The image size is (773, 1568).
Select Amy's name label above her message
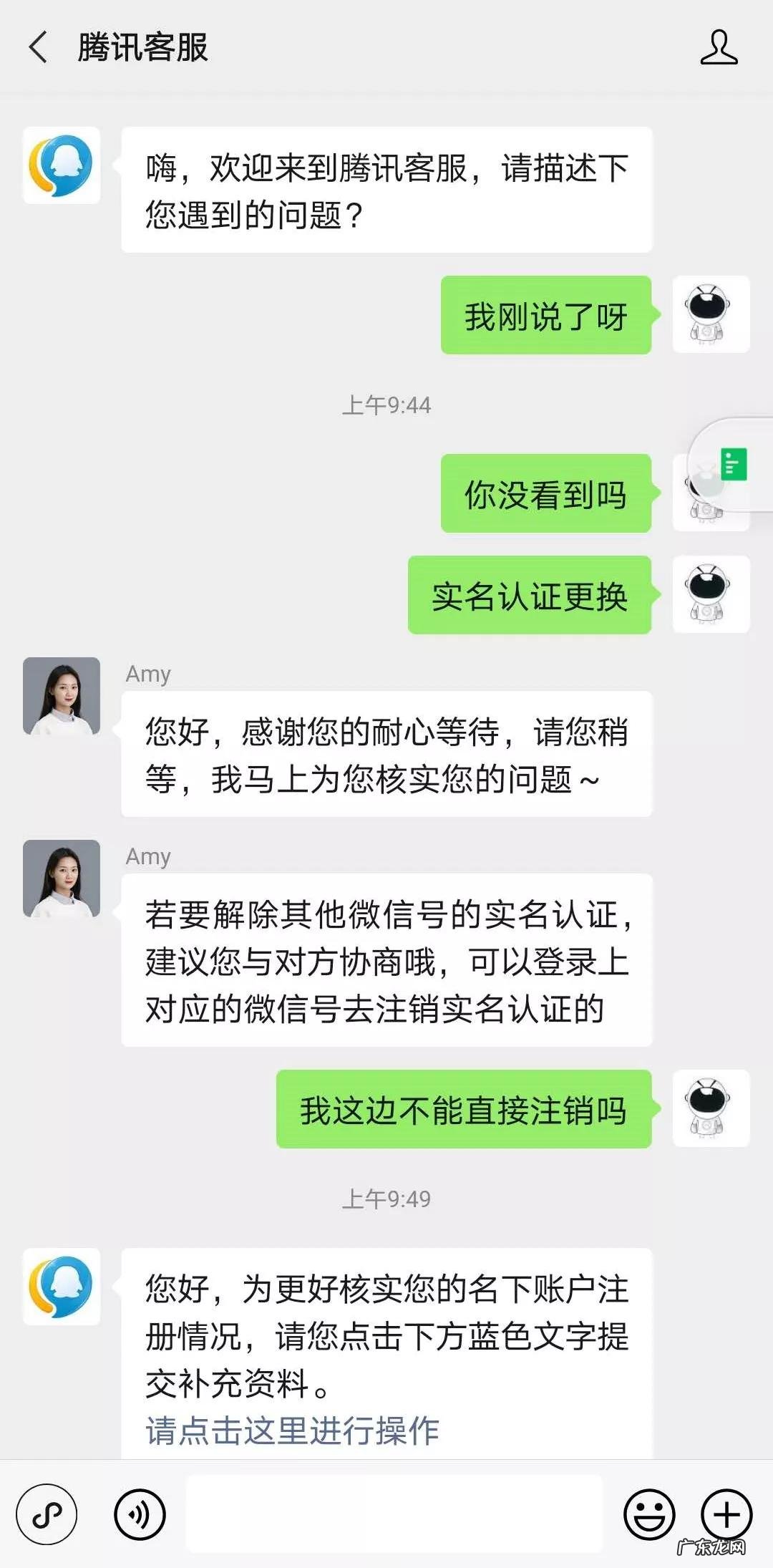(146, 674)
